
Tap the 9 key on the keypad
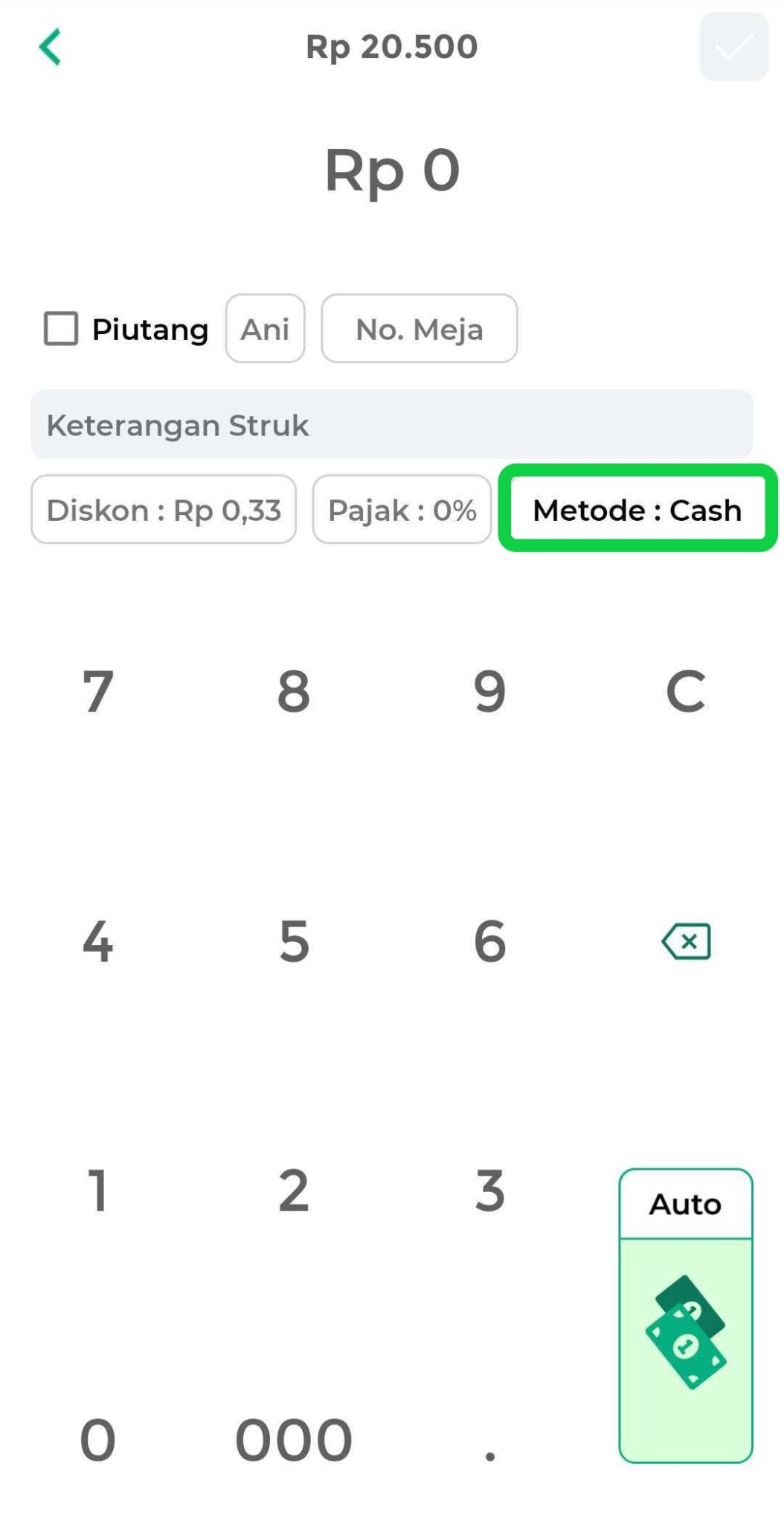point(489,692)
